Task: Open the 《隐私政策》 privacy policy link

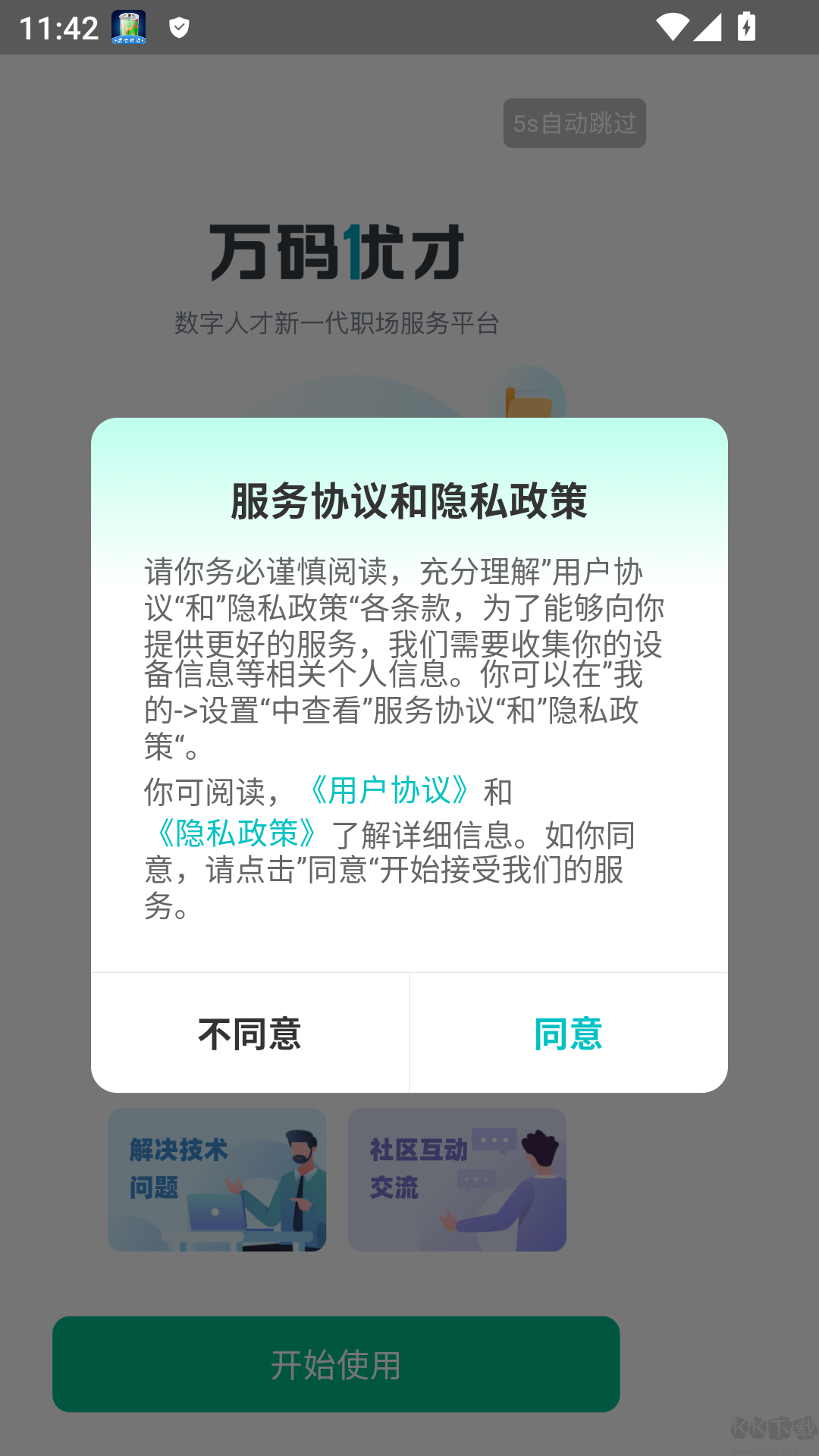Action: [235, 834]
